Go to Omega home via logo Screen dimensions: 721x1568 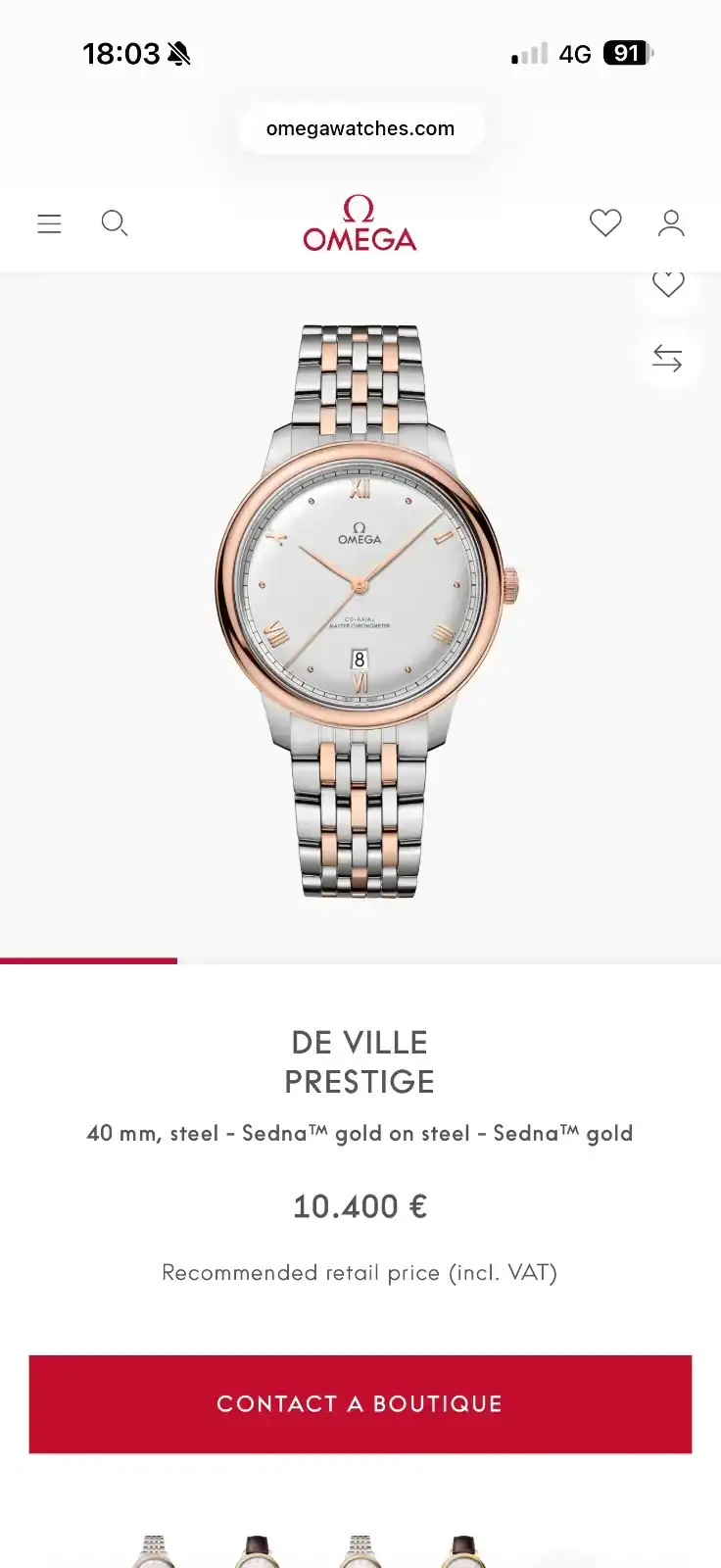pos(360,223)
